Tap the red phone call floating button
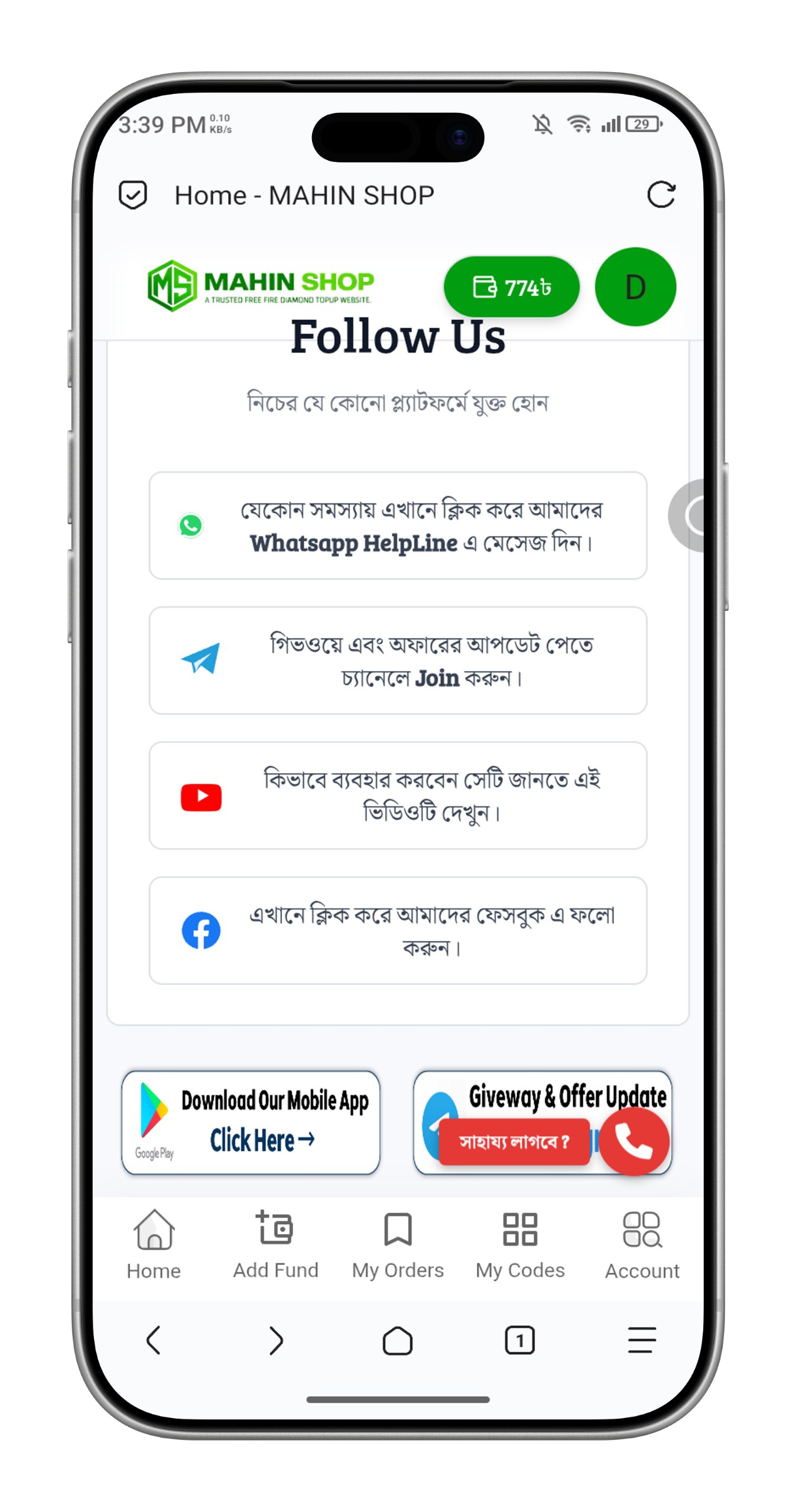 634,1141
